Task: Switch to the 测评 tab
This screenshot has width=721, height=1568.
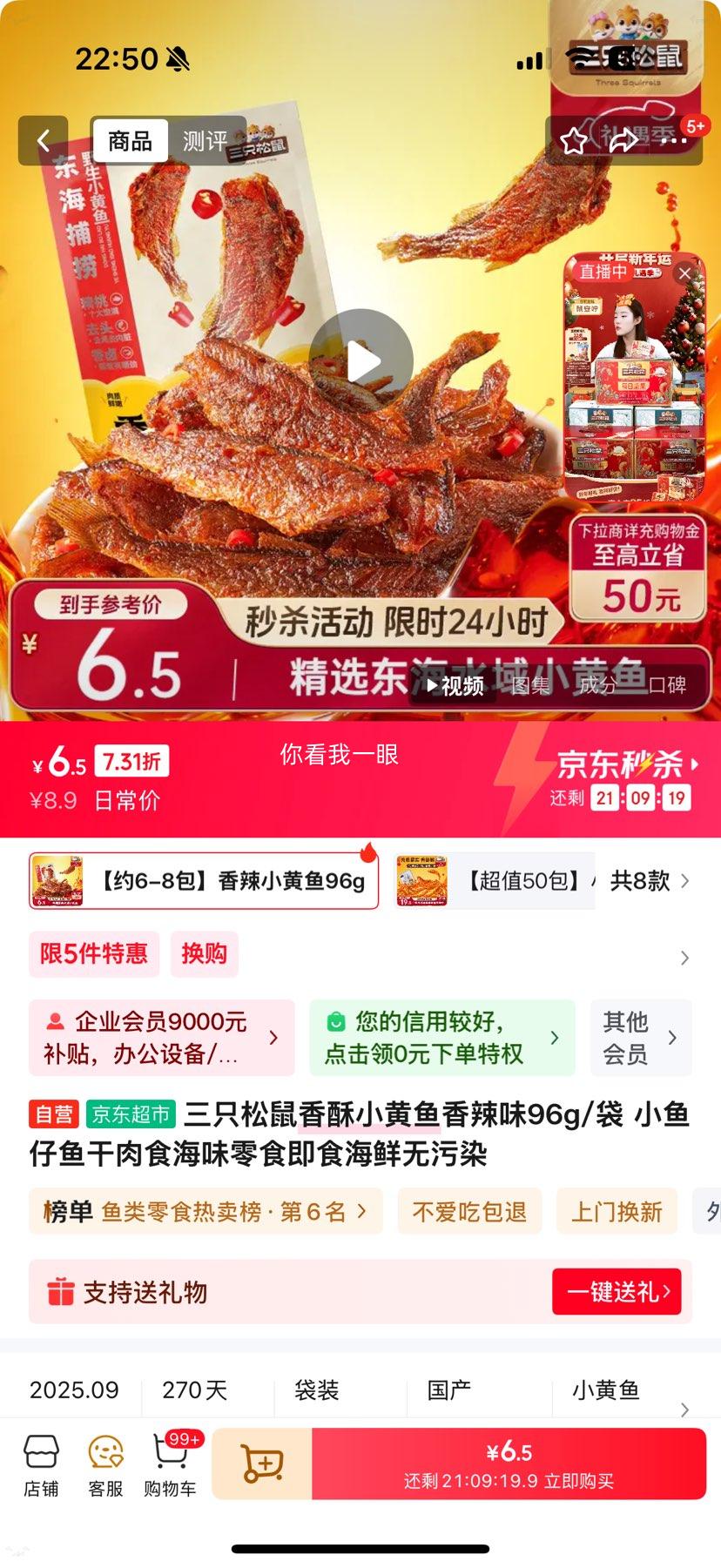Action: (206, 141)
